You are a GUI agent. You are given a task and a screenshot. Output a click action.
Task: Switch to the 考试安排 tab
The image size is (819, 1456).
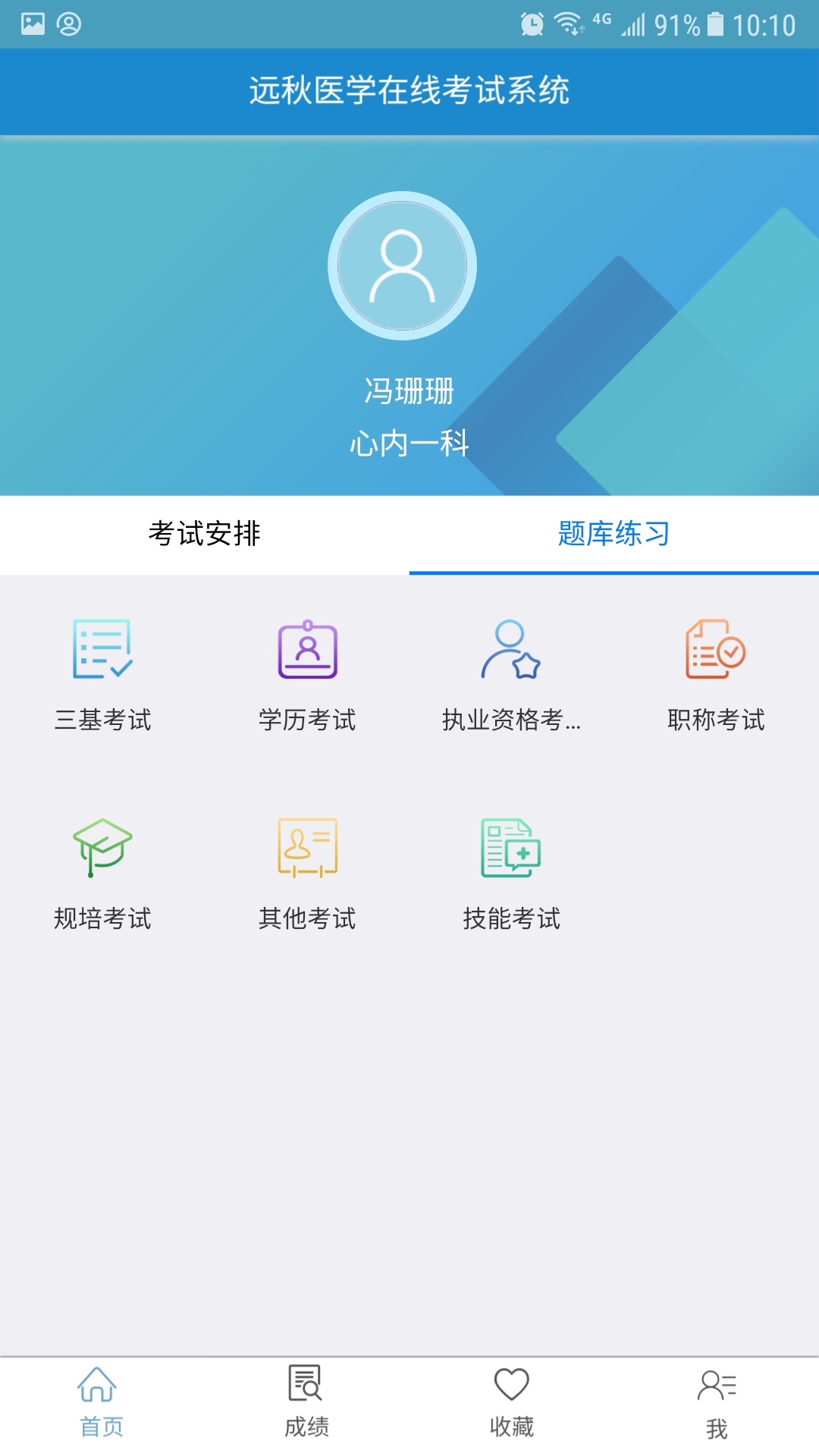[x=205, y=535]
